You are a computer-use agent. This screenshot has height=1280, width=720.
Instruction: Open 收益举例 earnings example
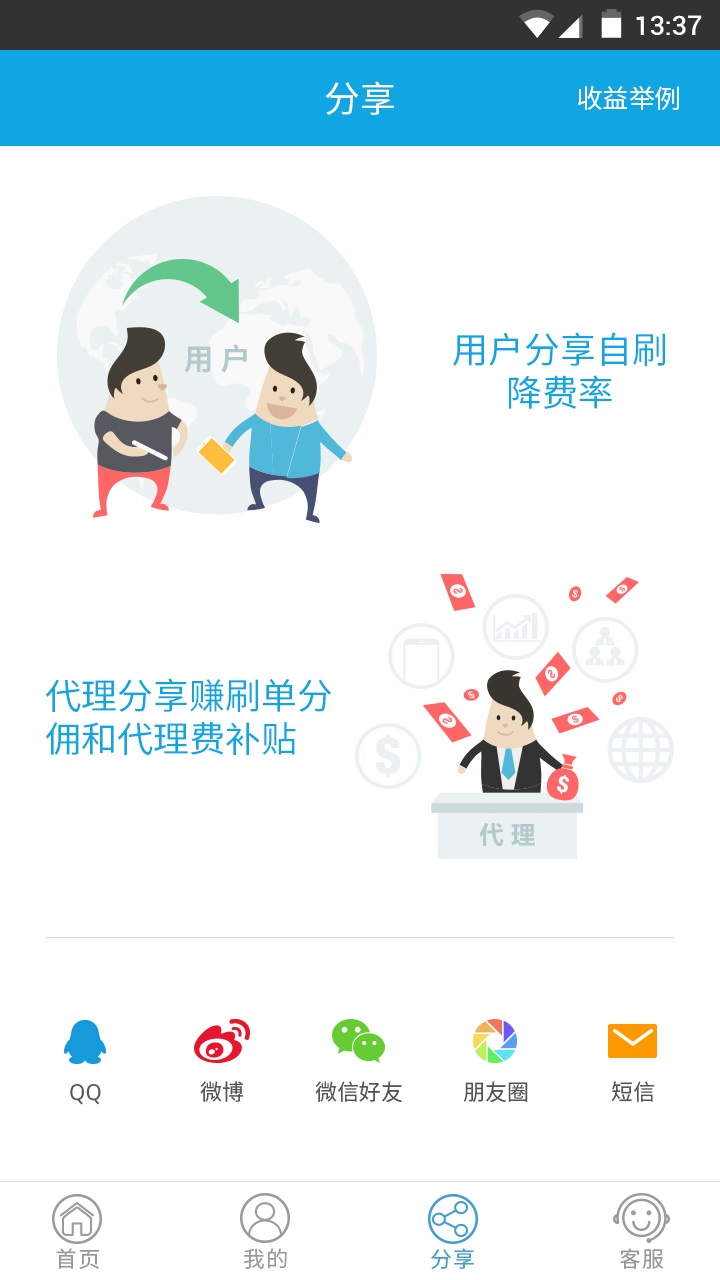pyautogui.click(x=626, y=99)
